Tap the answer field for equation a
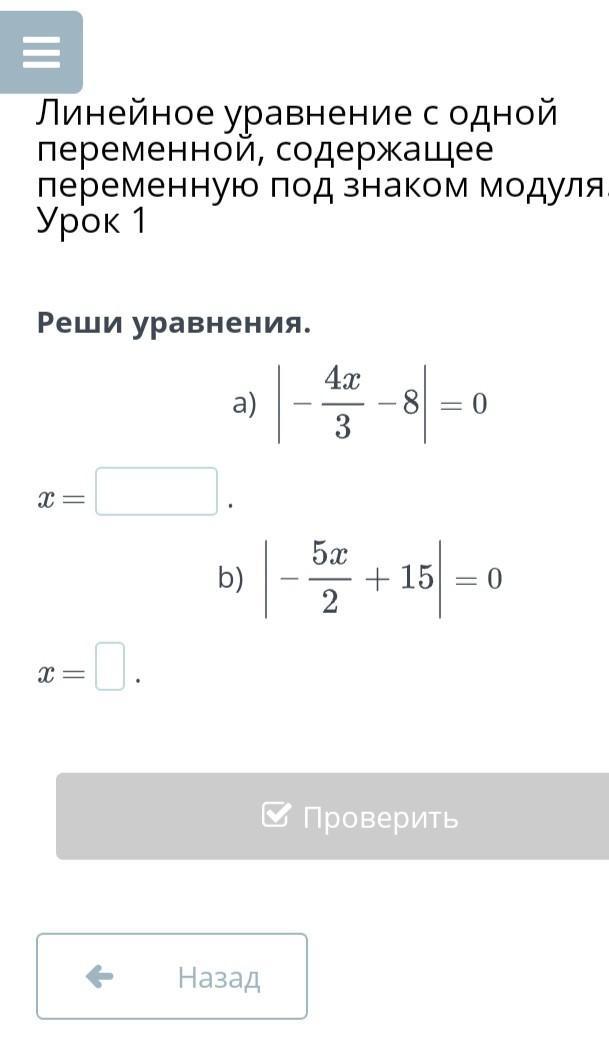Image resolution: width=609 pixels, height=1064 pixels. (157, 491)
